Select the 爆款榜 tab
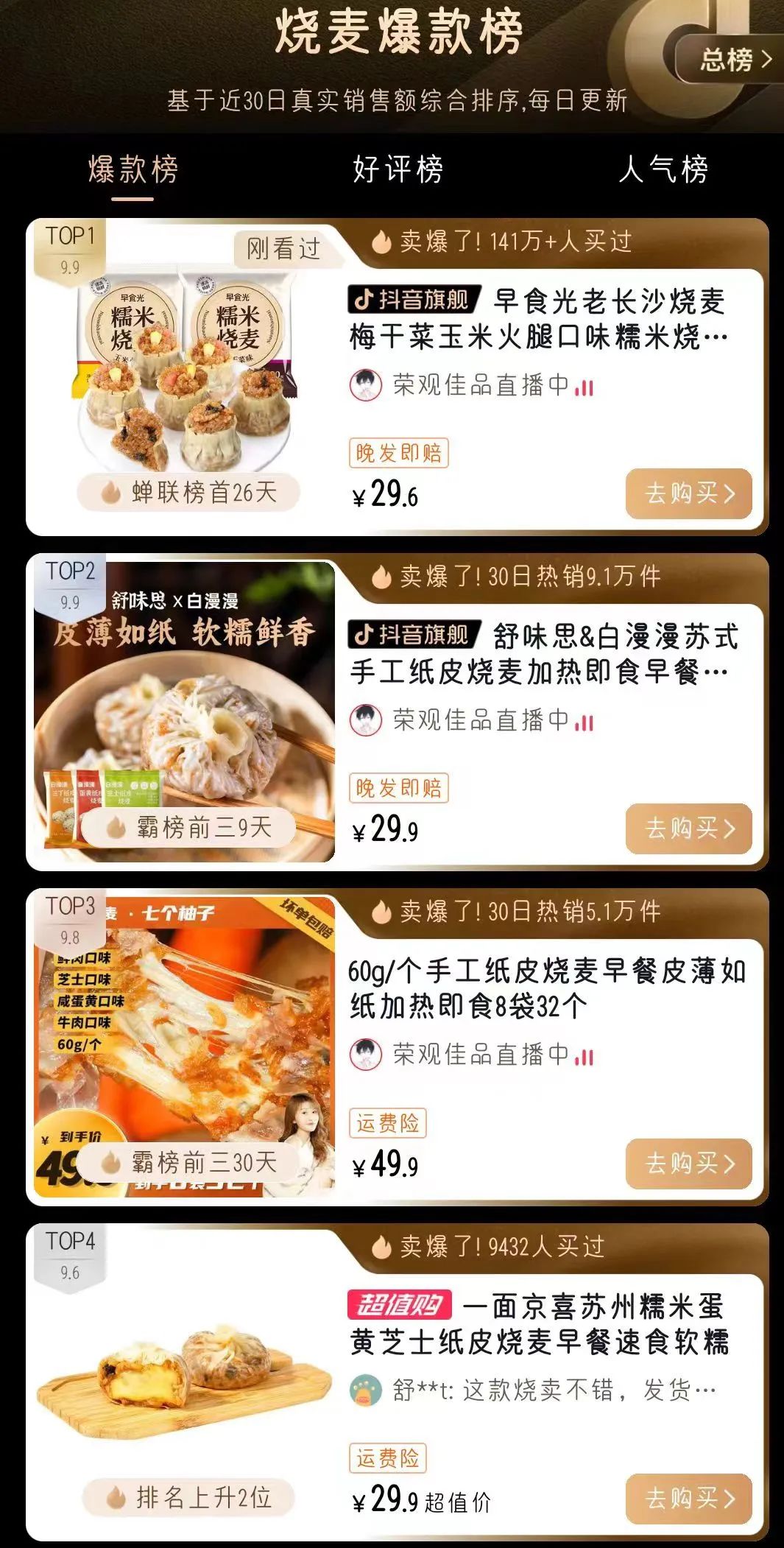 pos(133,169)
